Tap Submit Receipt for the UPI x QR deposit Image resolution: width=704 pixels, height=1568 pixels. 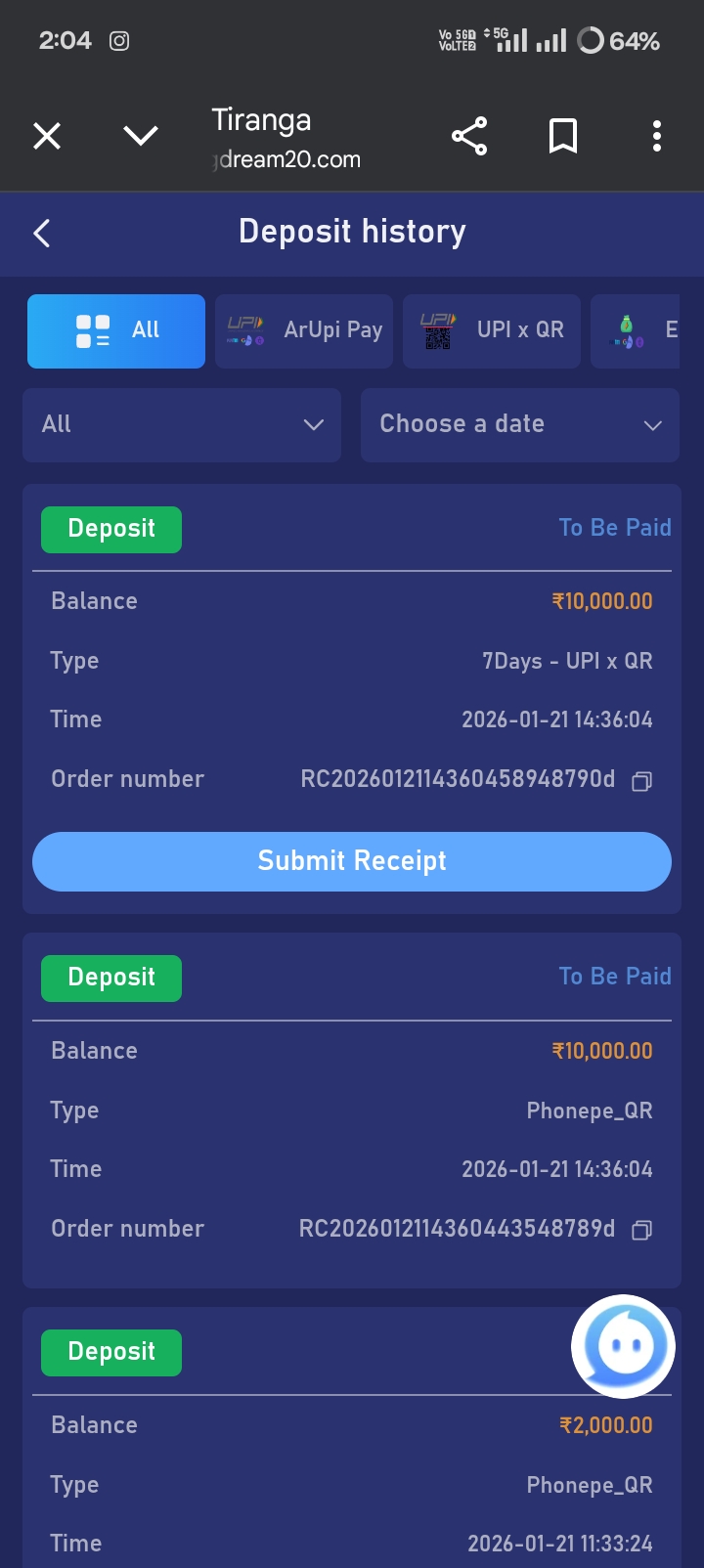(x=352, y=861)
